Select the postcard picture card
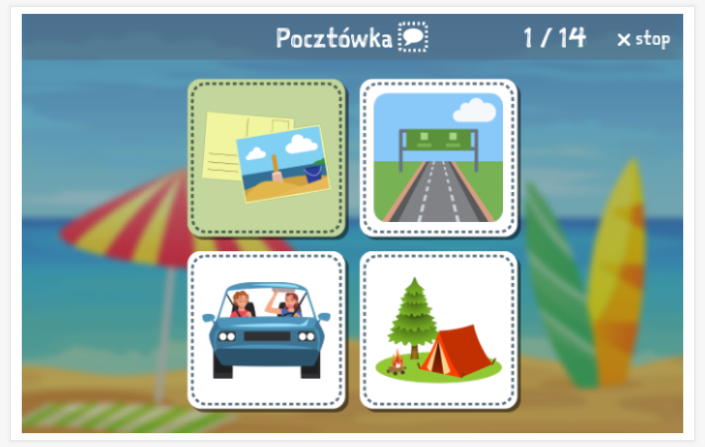This screenshot has height=447, width=705. coord(267,158)
